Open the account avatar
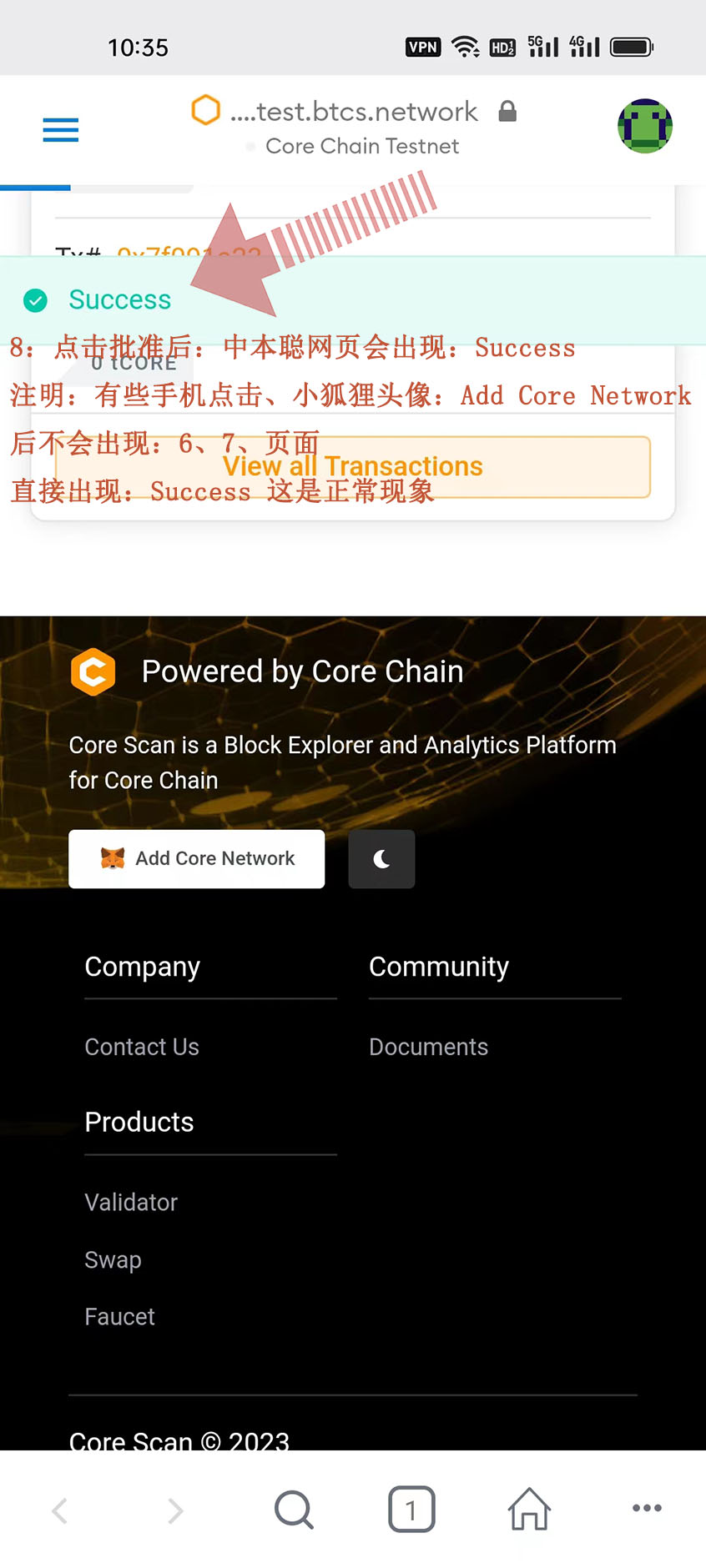The image size is (706, 1568). (645, 127)
